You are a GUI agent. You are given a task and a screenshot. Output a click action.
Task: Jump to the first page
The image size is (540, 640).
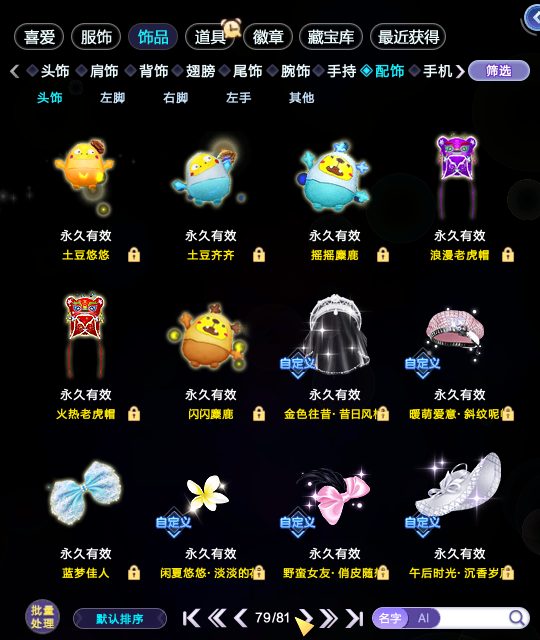click(x=191, y=618)
